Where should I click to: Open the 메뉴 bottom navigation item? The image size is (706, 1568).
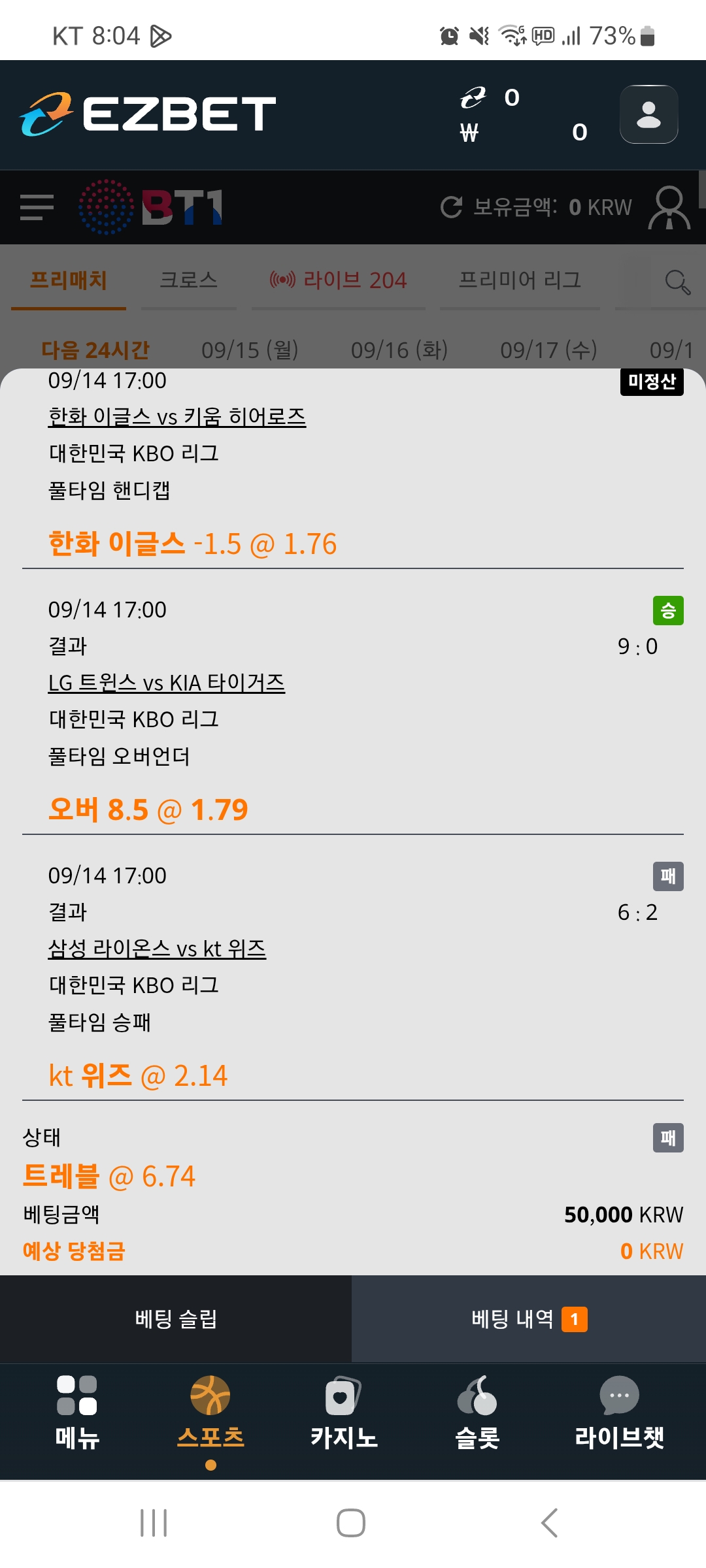77,1411
